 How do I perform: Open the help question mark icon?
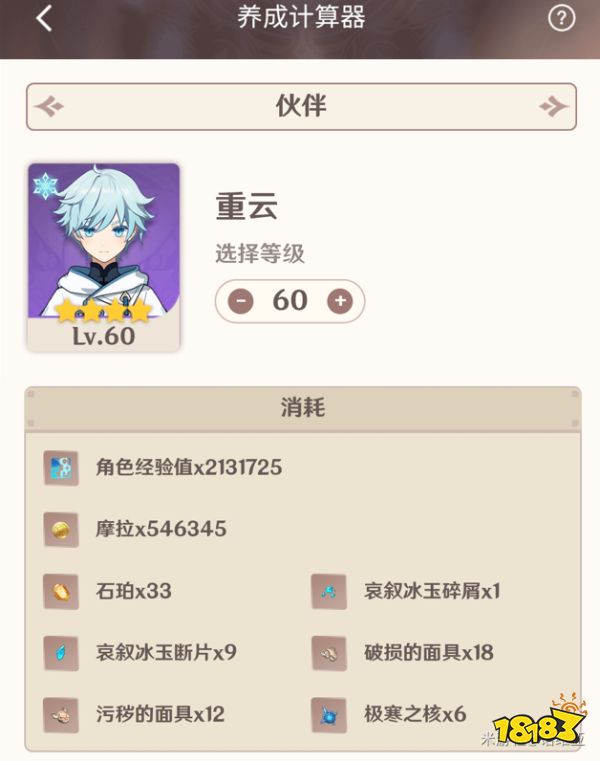(562, 18)
